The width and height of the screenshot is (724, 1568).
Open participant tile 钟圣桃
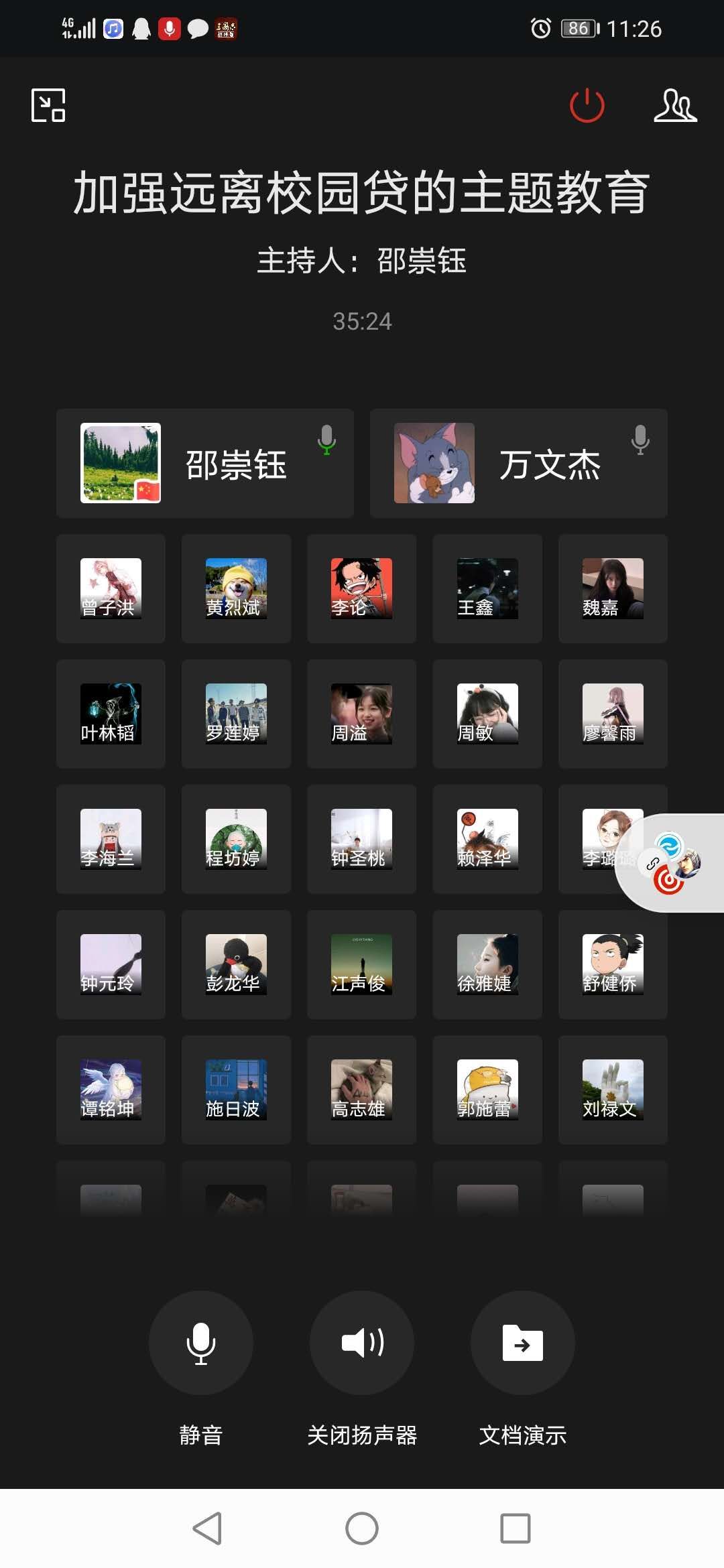tap(361, 839)
